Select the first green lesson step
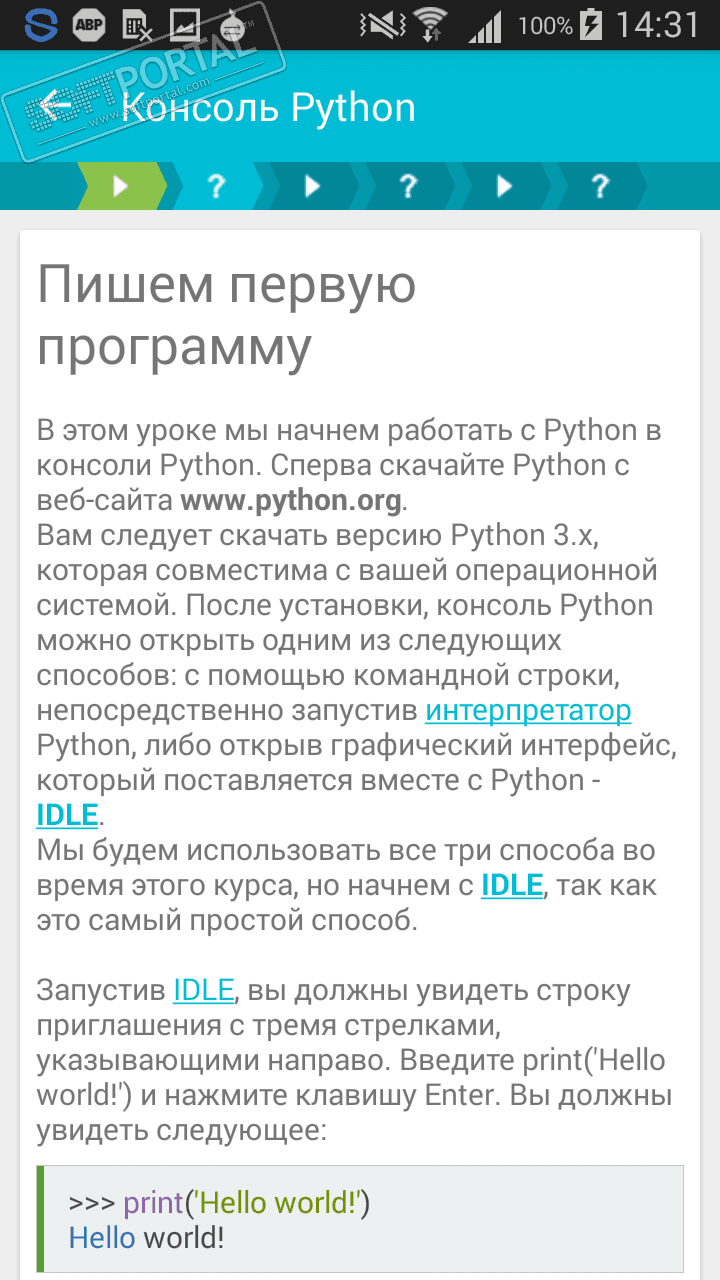 pos(120,186)
